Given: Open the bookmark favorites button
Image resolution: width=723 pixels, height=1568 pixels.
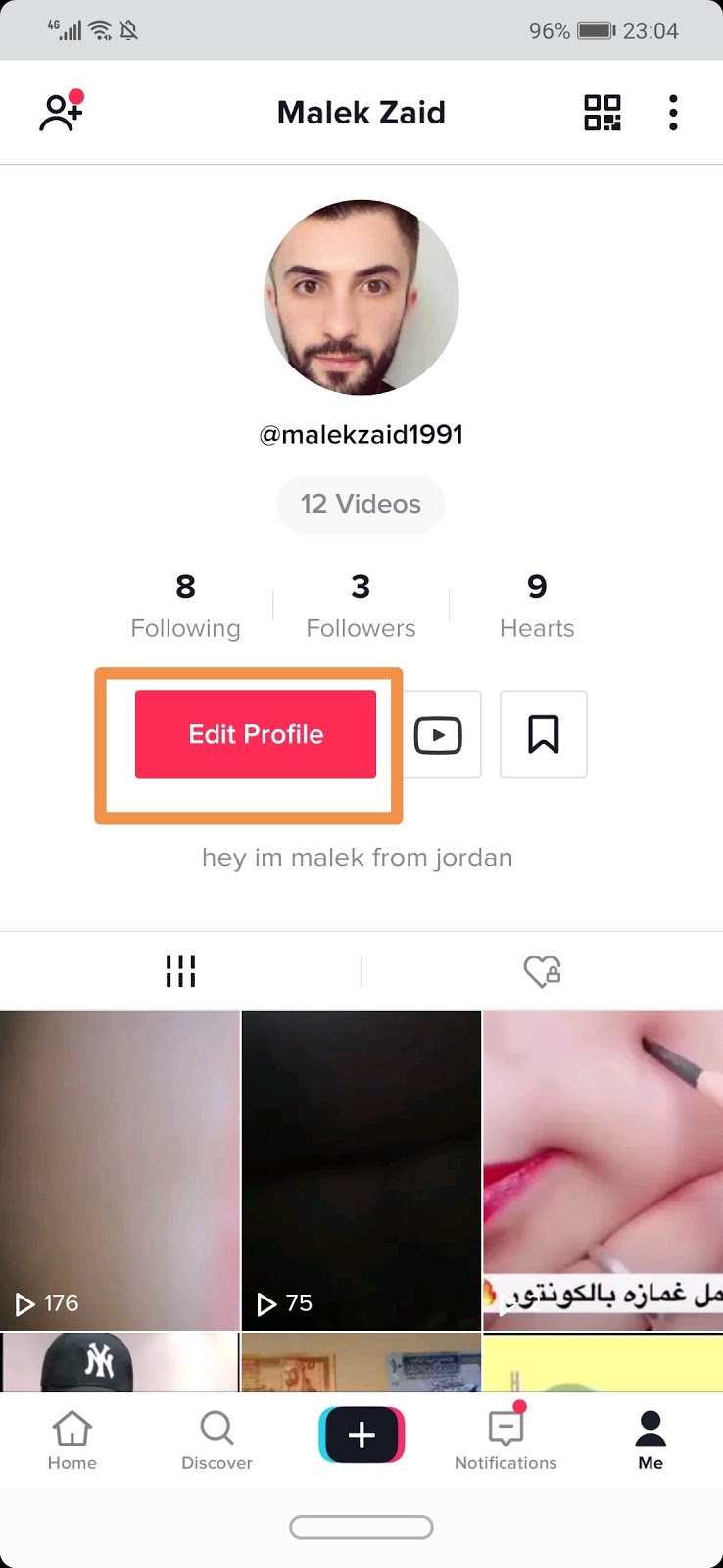Looking at the screenshot, I should pyautogui.click(x=544, y=734).
